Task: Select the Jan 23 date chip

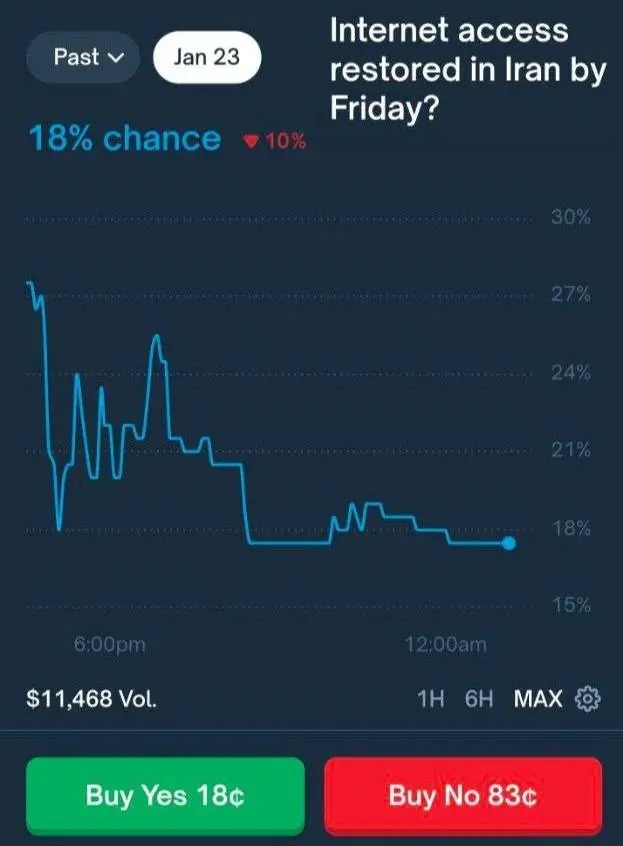Action: tap(206, 57)
